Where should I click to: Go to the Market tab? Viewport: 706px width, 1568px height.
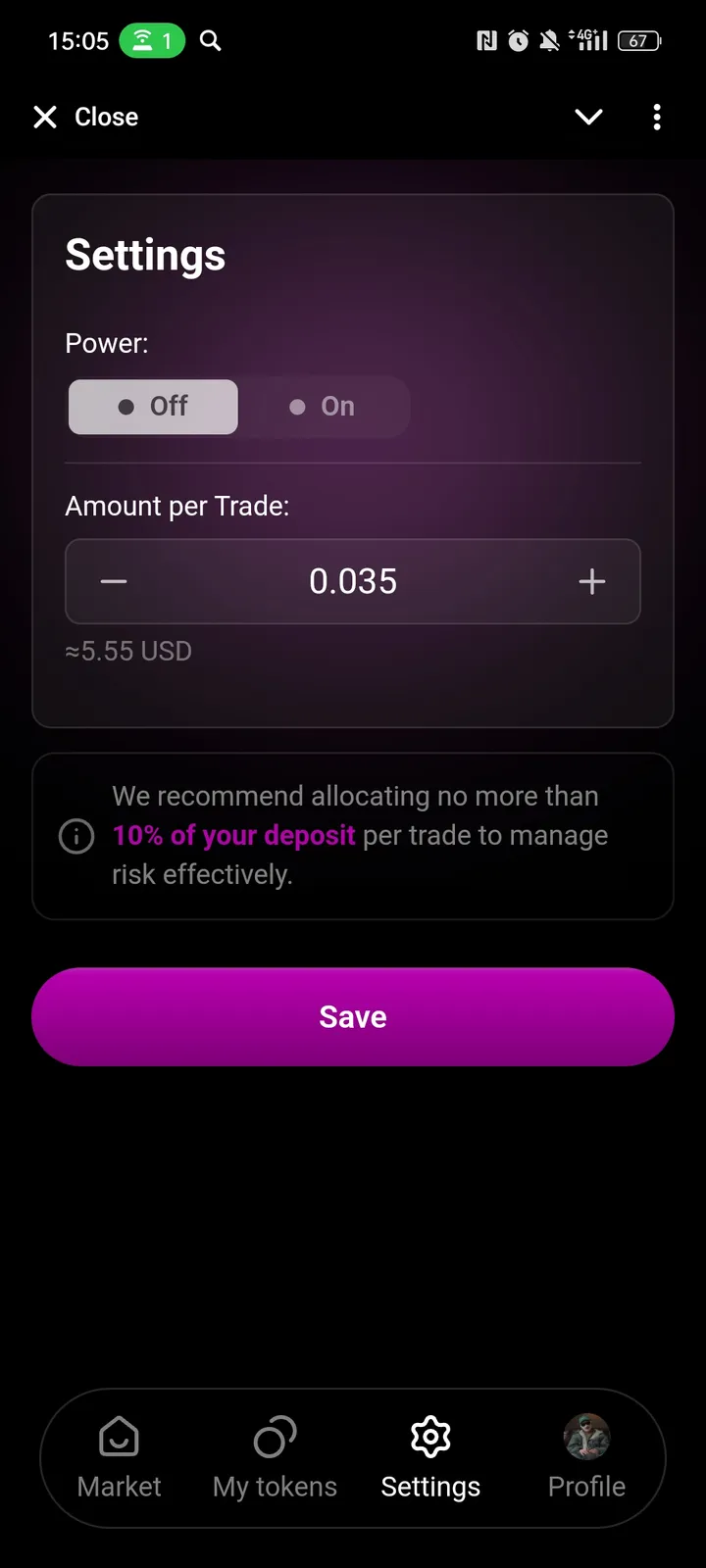[x=119, y=1458]
